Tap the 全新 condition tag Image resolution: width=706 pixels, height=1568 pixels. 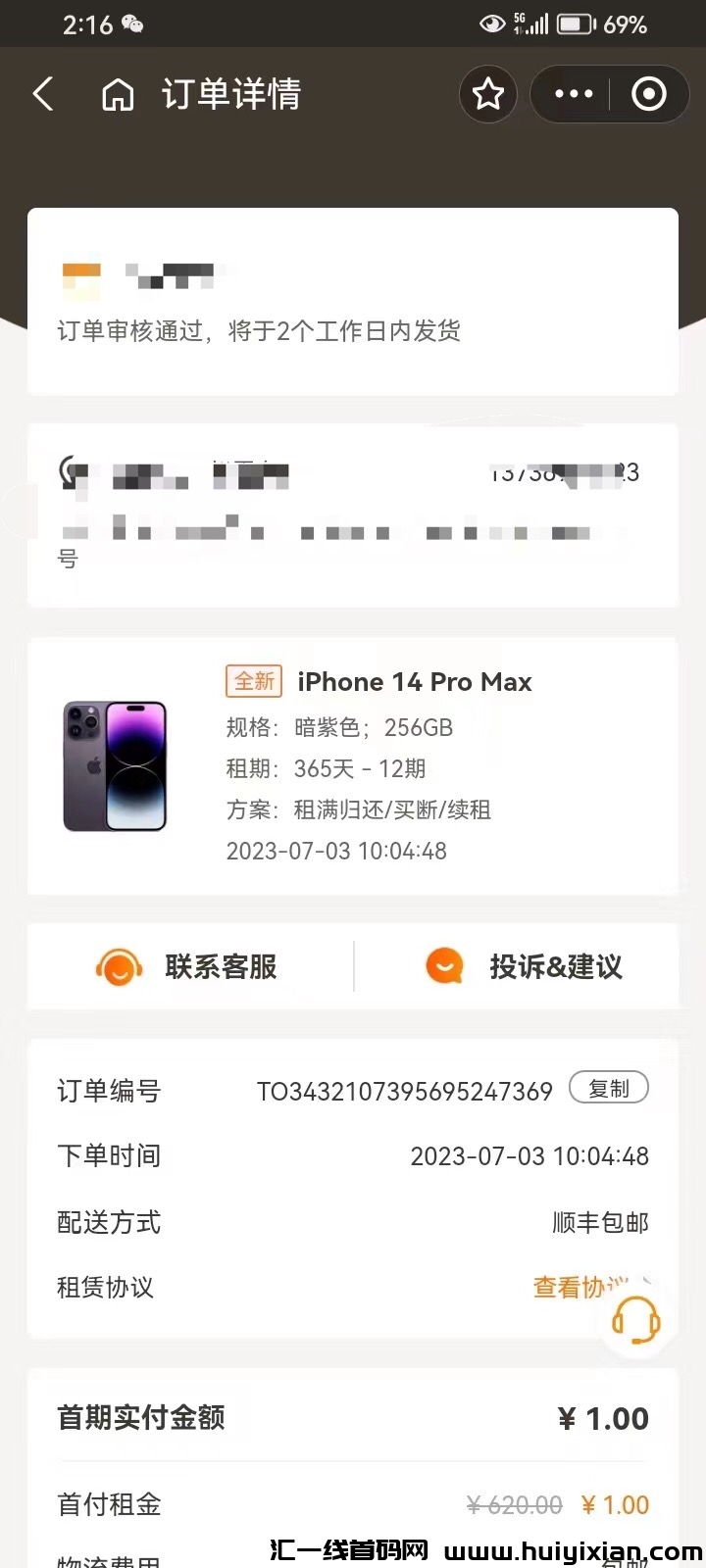click(253, 681)
